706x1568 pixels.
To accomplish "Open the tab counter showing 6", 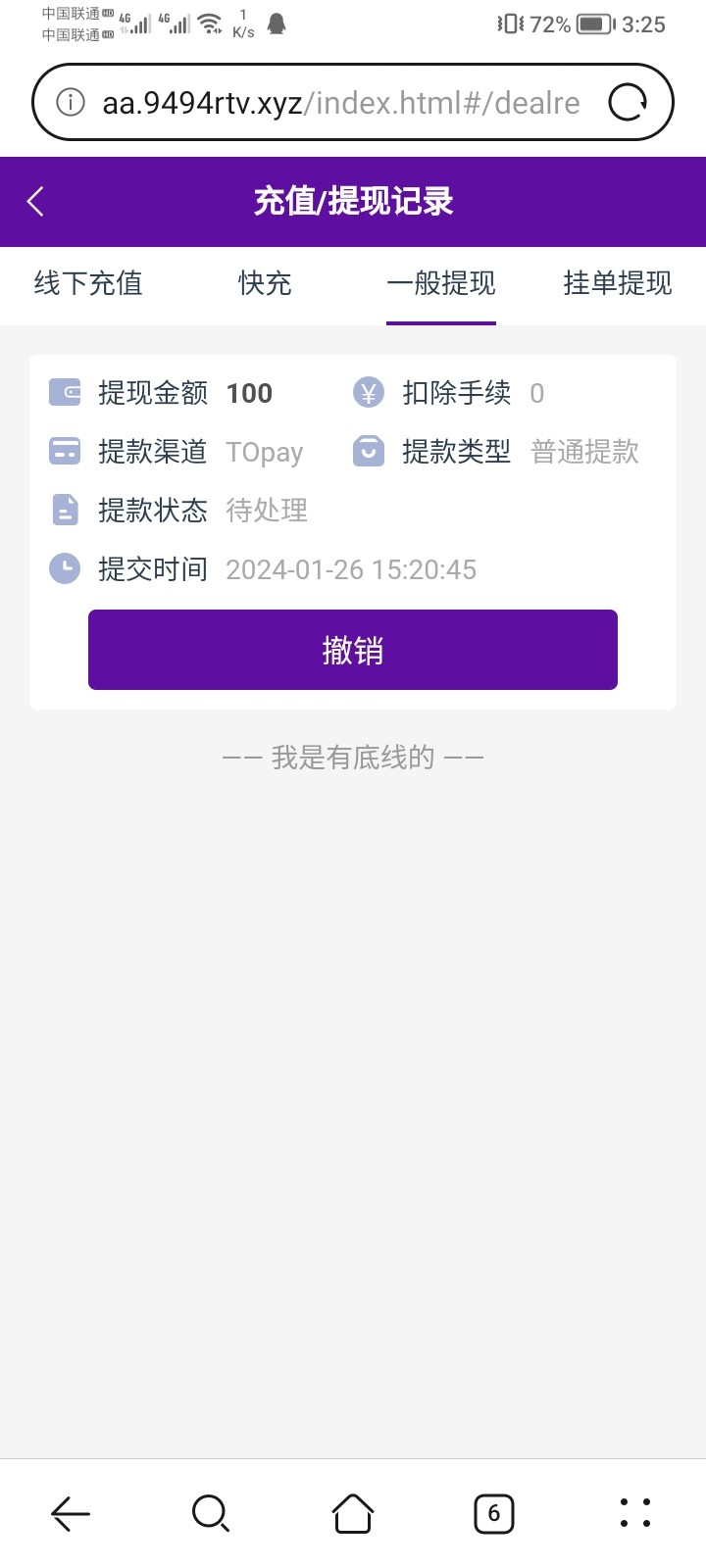I will point(493,1513).
